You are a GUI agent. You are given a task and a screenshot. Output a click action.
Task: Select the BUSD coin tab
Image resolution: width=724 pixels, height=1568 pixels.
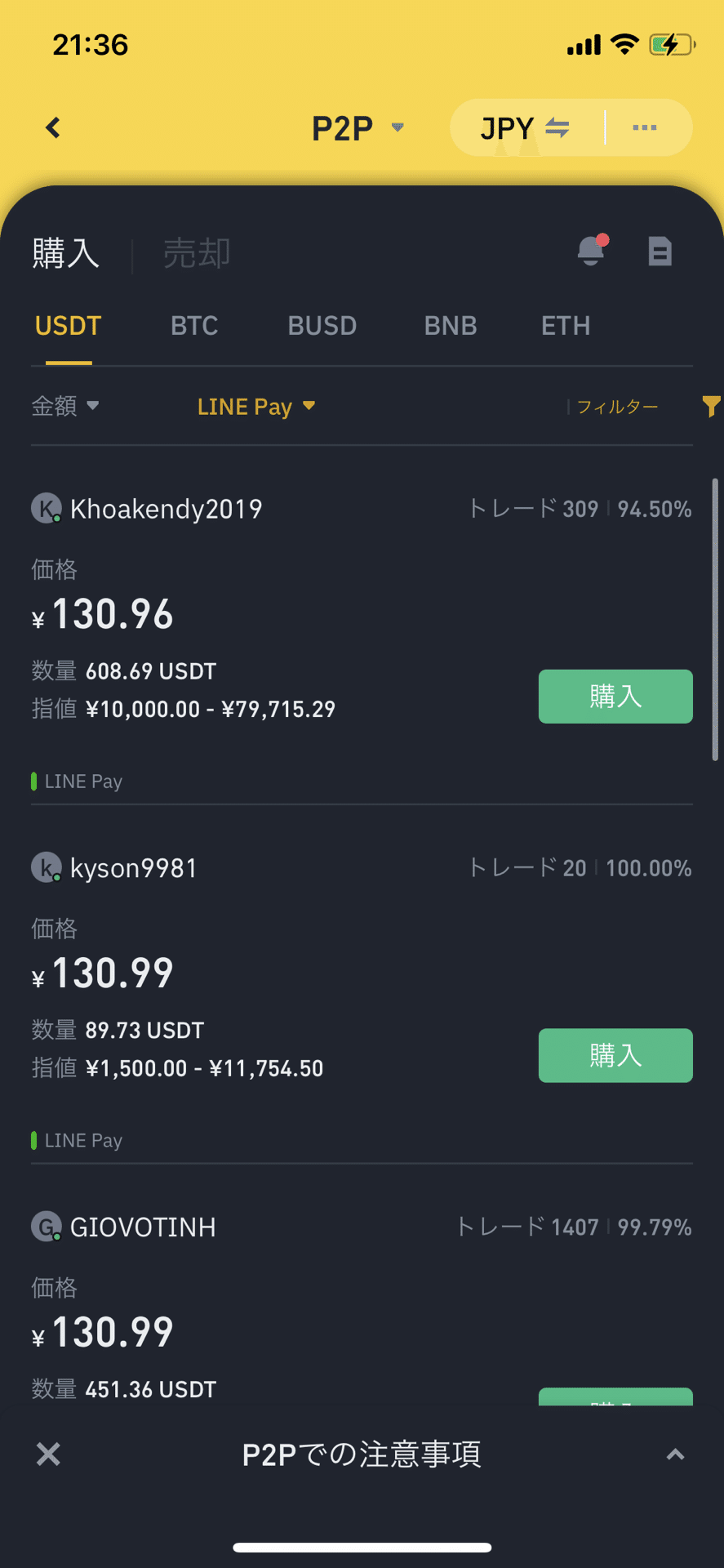322,326
